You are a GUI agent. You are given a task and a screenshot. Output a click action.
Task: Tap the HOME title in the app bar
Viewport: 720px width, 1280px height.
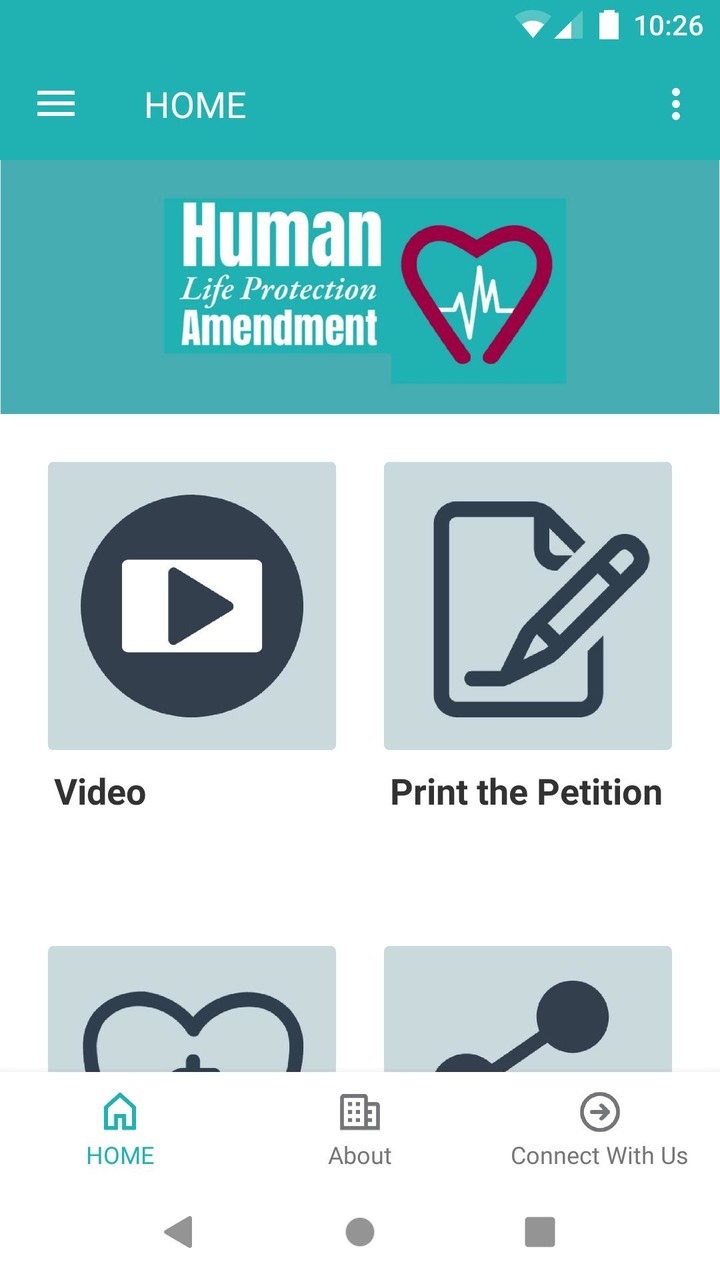tap(195, 105)
